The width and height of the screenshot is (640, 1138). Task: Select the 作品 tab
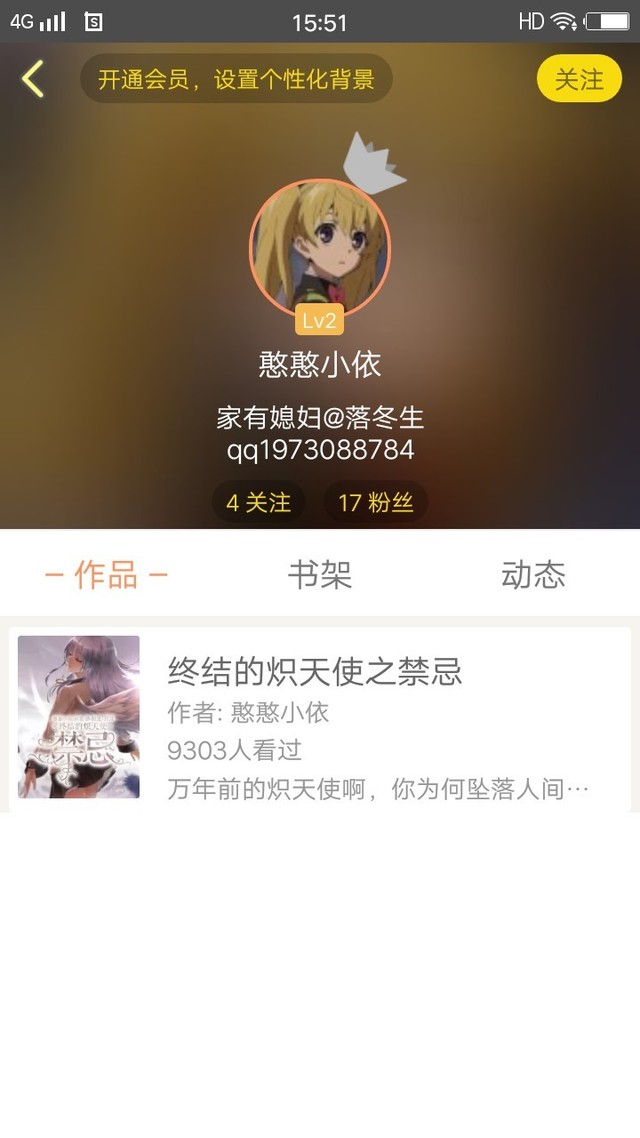pyautogui.click(x=106, y=575)
